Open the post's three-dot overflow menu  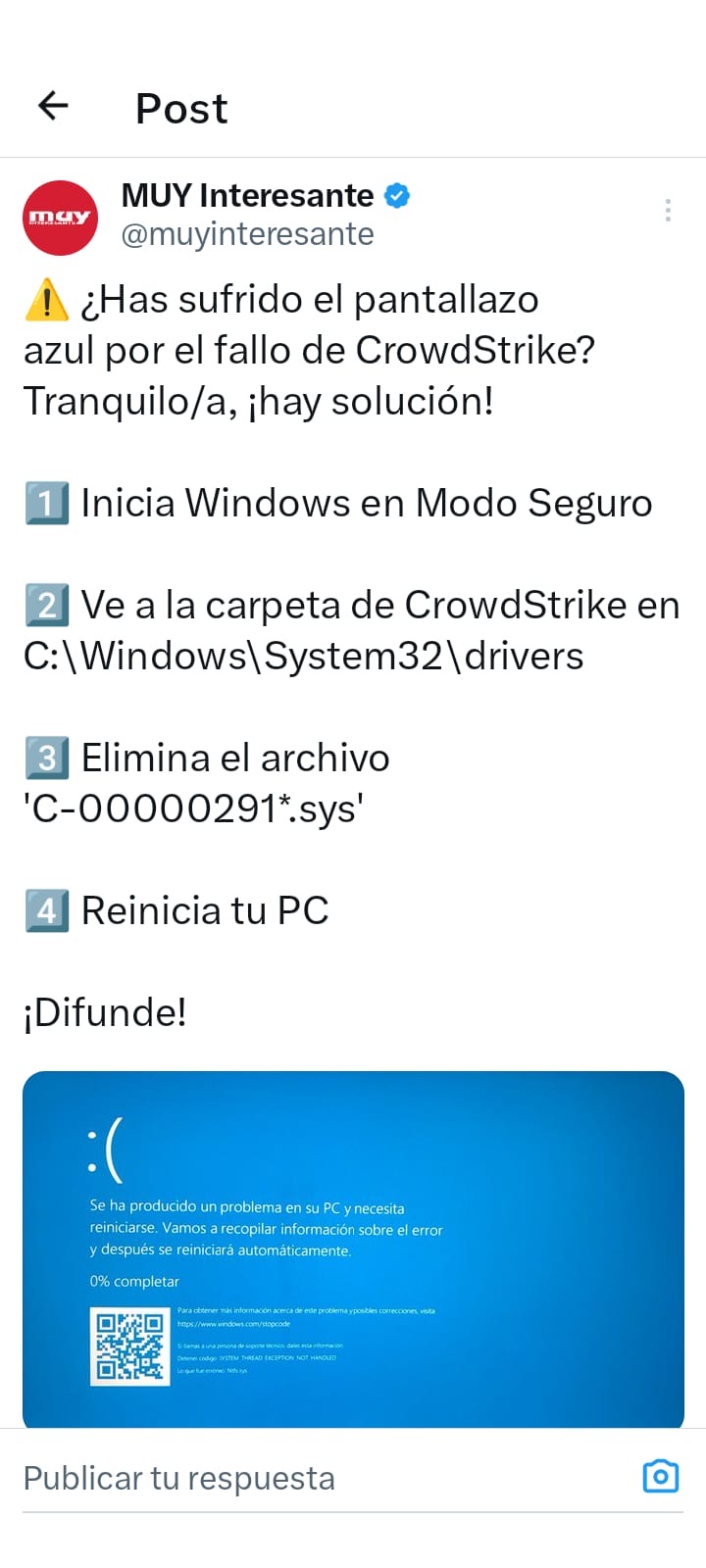pos(668,211)
